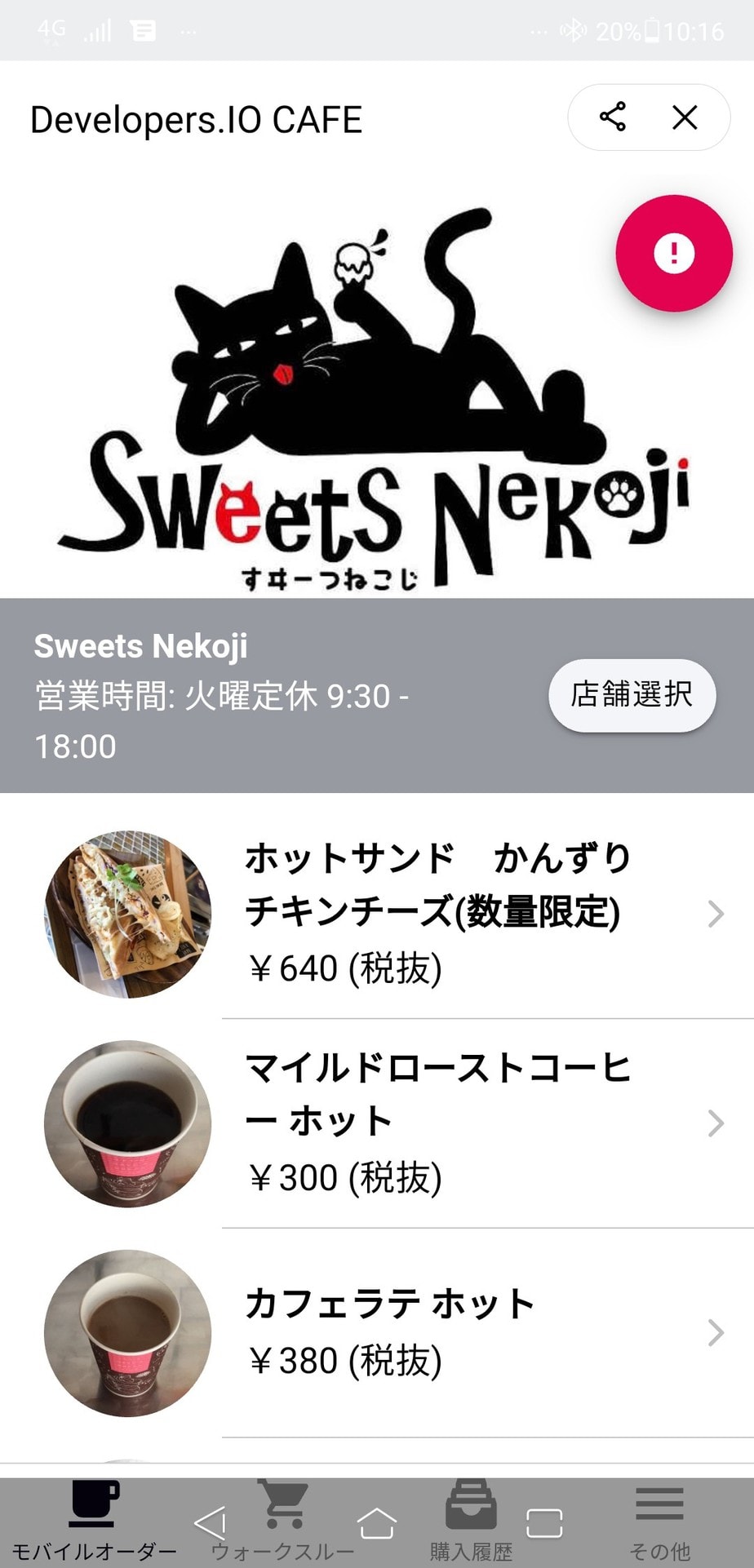The height and width of the screenshot is (1568, 754).
Task: Open the 店舗選択 store selector
Action: (x=632, y=695)
